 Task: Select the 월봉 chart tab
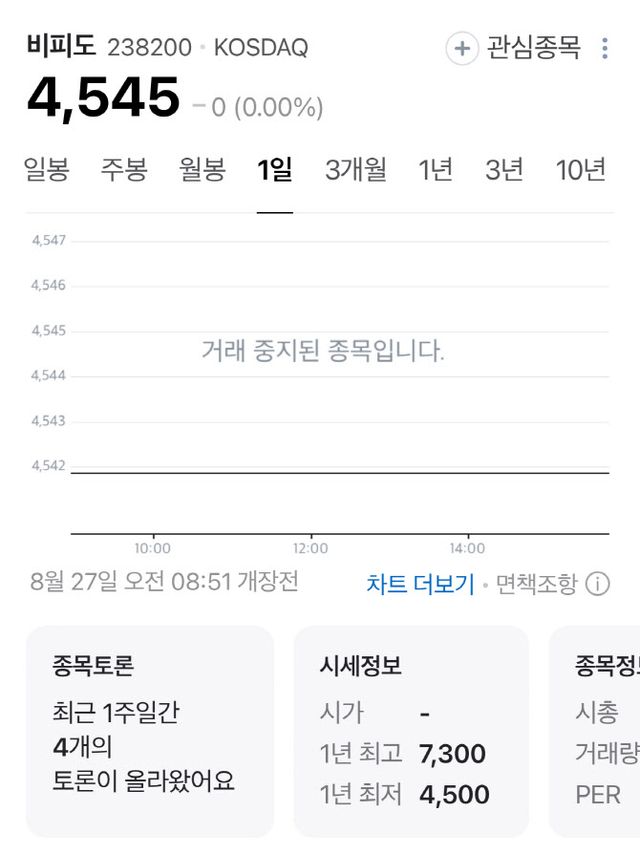point(203,169)
